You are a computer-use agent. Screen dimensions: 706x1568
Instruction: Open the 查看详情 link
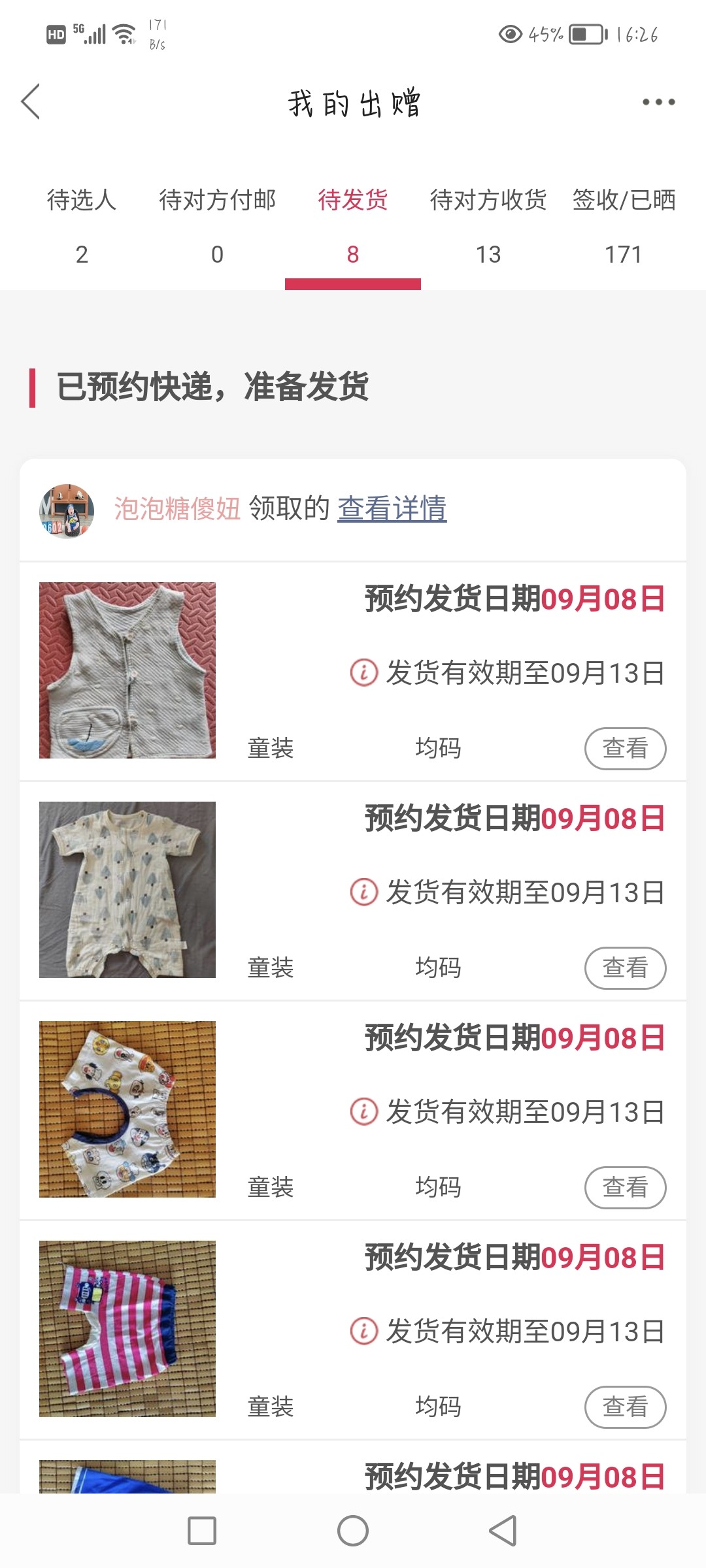point(392,509)
